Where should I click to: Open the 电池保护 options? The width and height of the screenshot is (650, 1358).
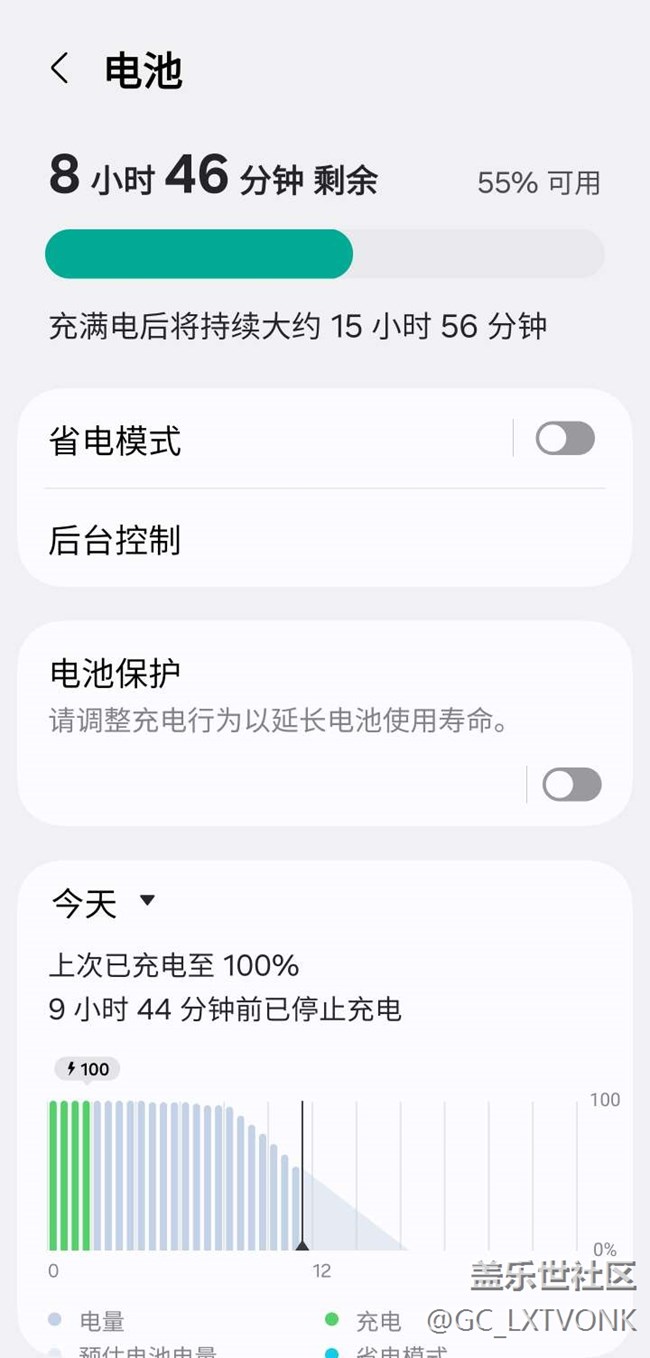tap(260, 694)
